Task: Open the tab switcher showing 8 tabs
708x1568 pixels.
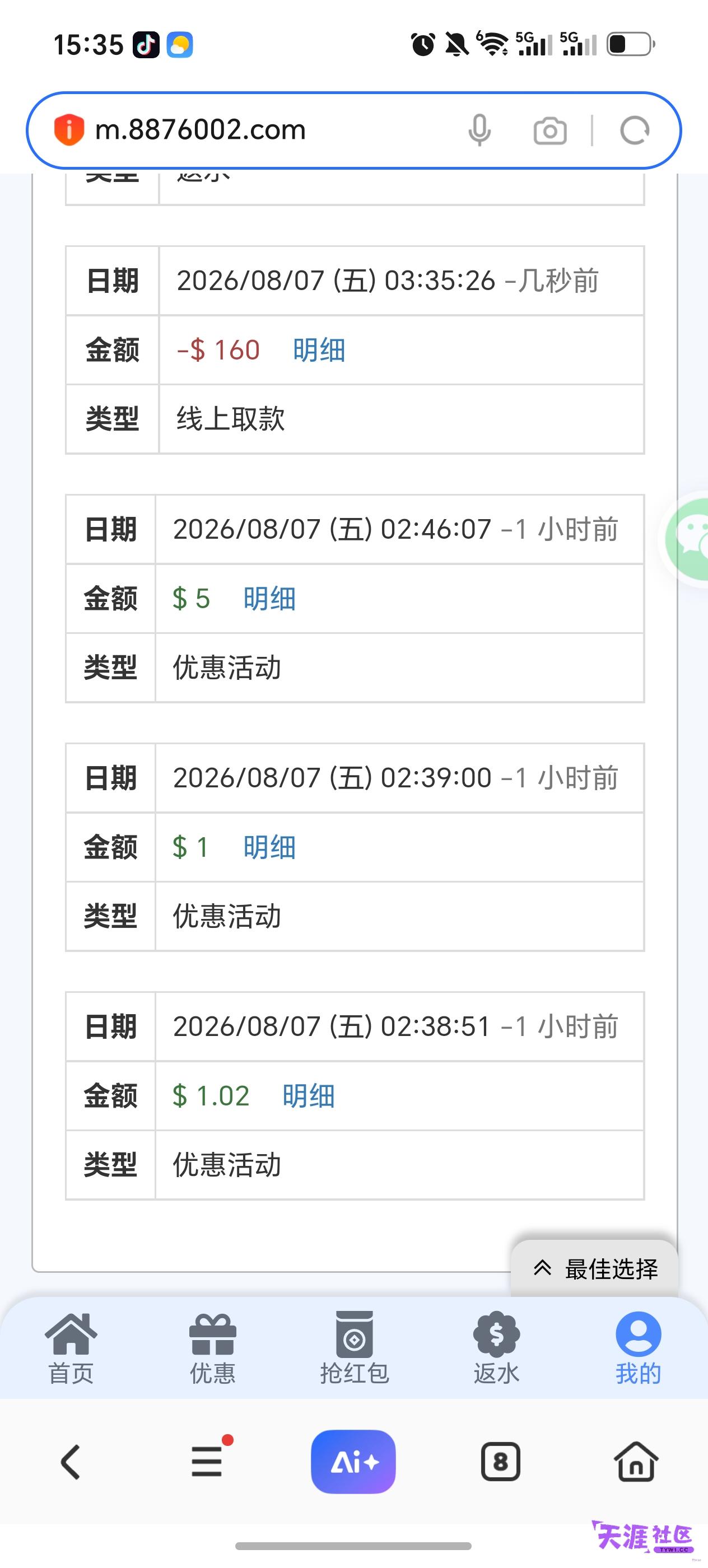Action: (500, 1462)
